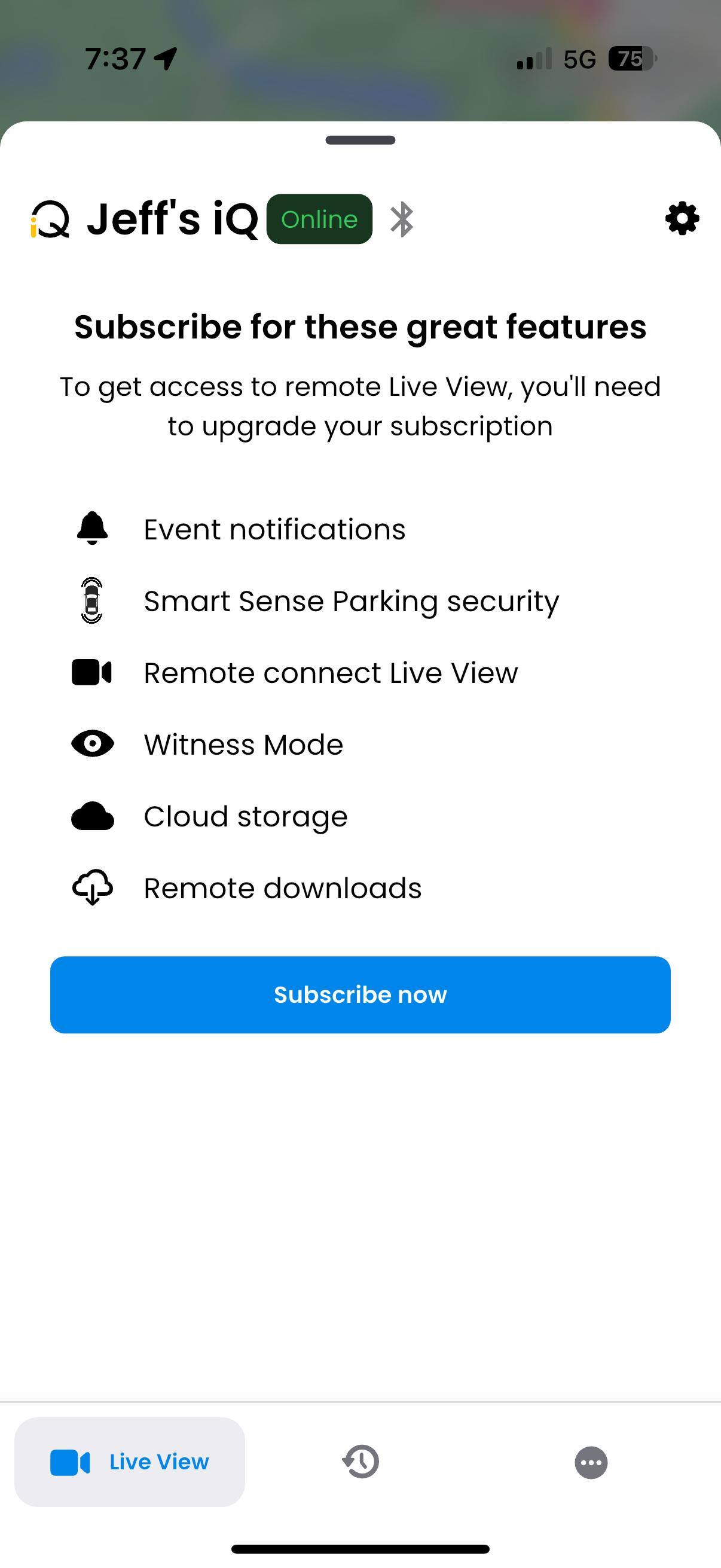Open the more options tab
The width and height of the screenshot is (721, 1568).
[x=591, y=1462]
